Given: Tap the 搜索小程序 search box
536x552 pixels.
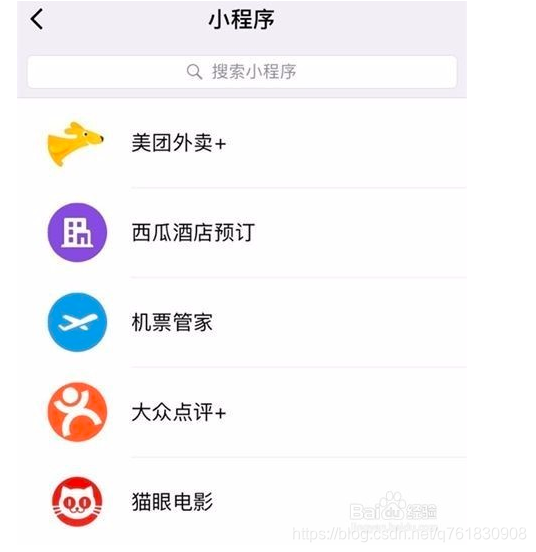Looking at the screenshot, I should [x=242, y=72].
